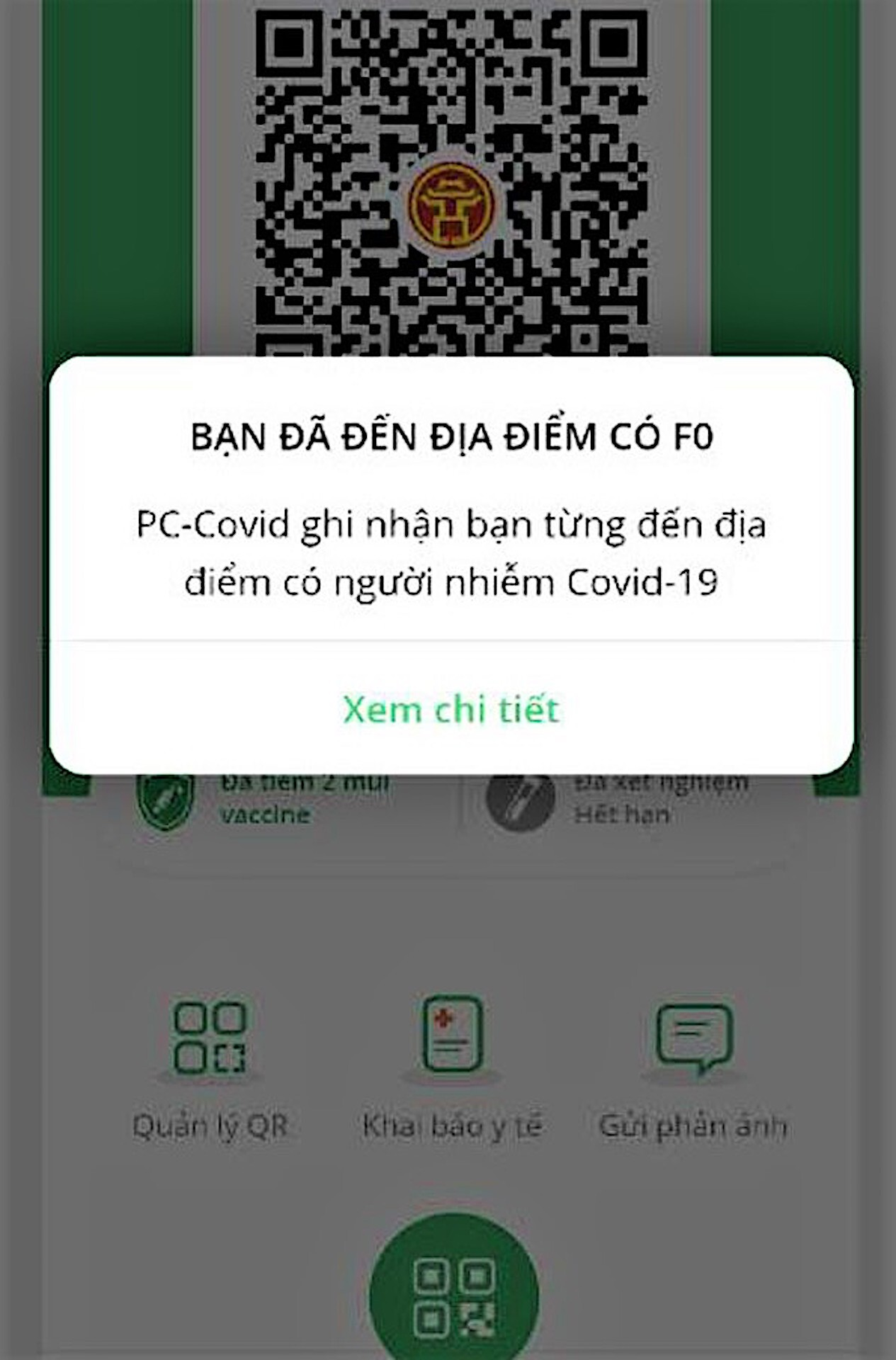This screenshot has height=1360, width=896.
Task: Tap the round green QR scan button
Action: [x=454, y=1298]
